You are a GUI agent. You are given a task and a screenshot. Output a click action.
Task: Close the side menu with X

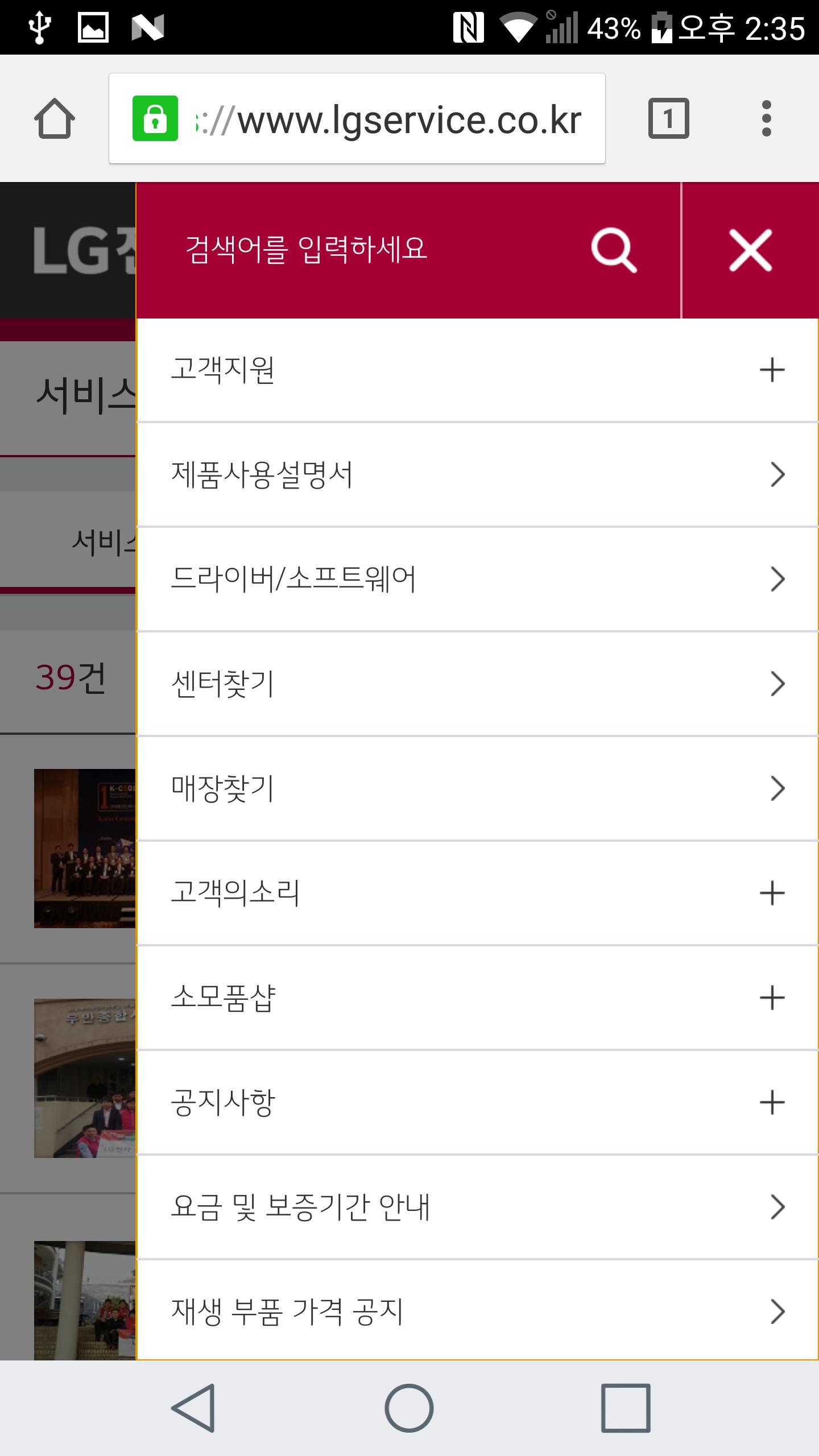click(751, 250)
